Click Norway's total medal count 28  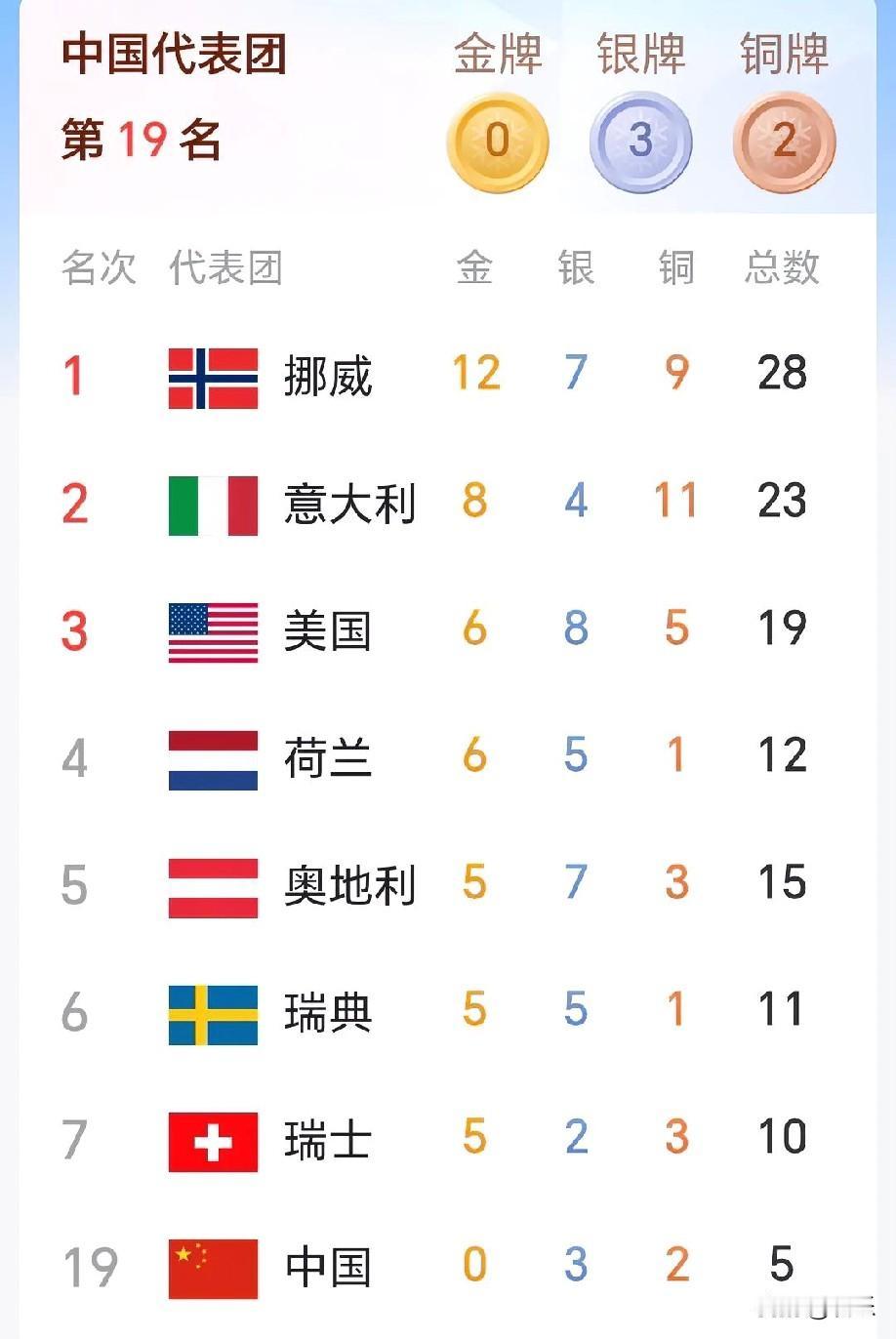tap(781, 374)
